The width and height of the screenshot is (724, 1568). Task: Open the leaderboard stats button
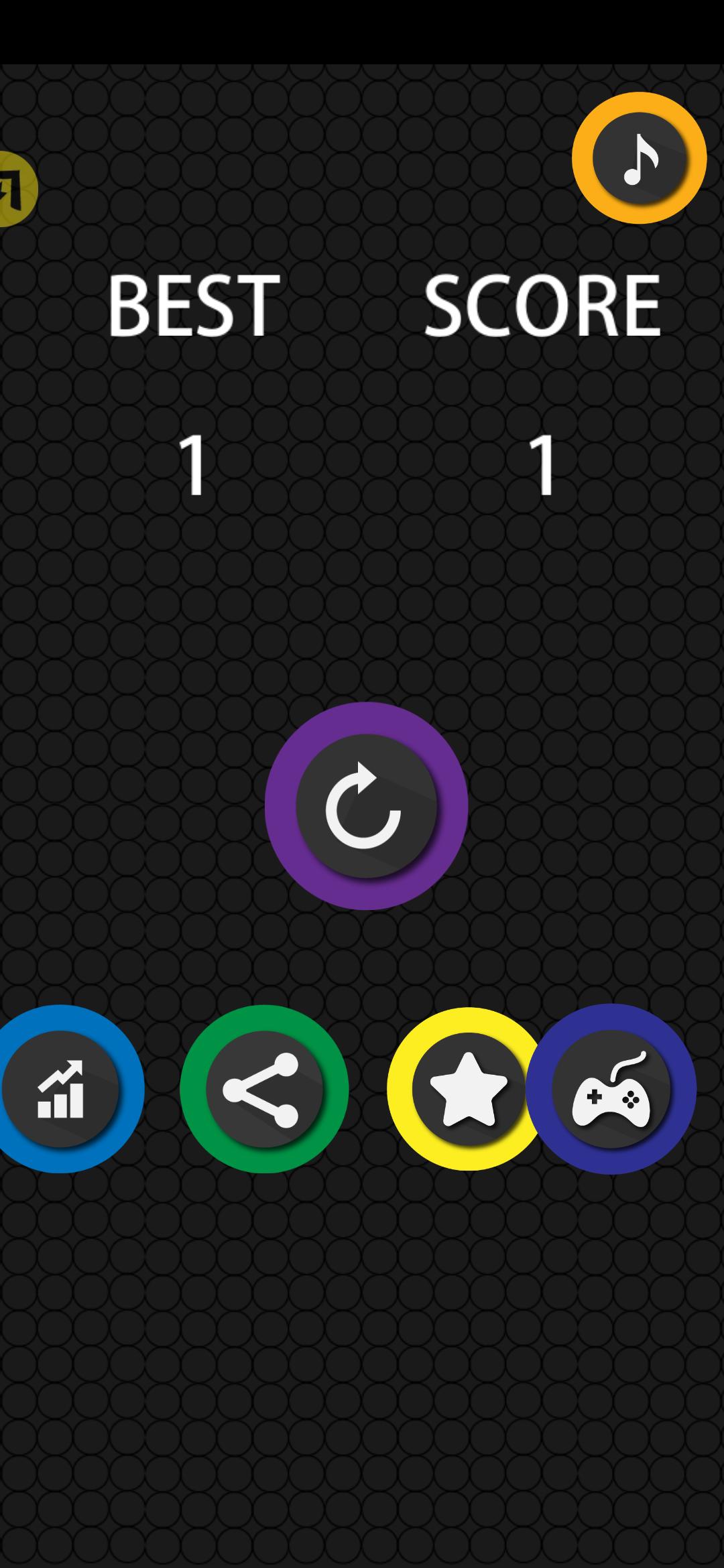[62, 1089]
